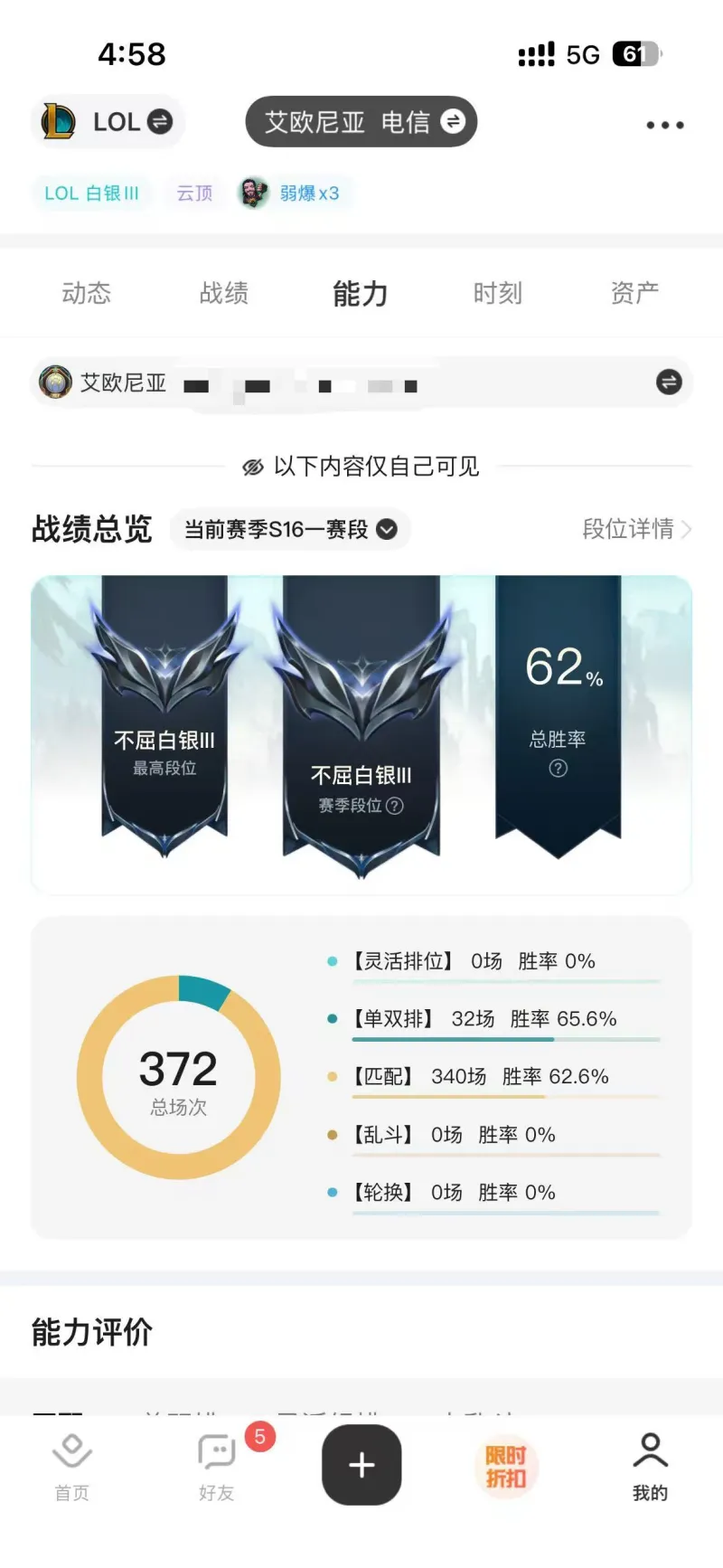
Task: Open the 好友 friends tab
Action: 217,1465
